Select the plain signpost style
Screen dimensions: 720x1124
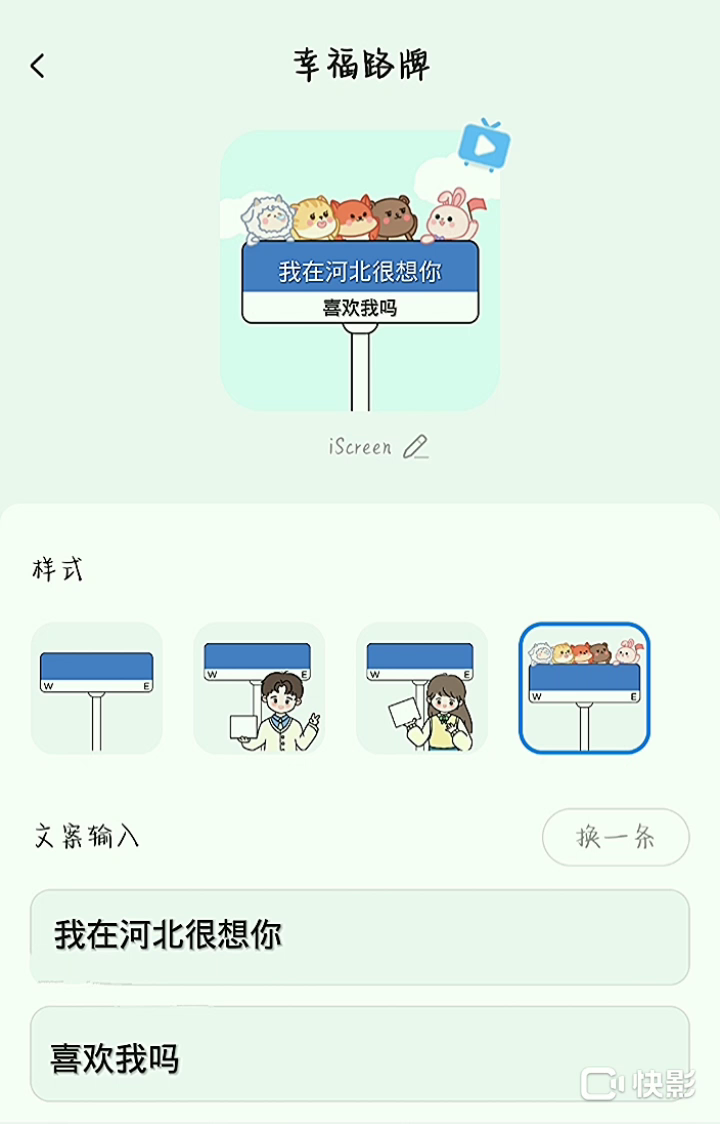97,688
